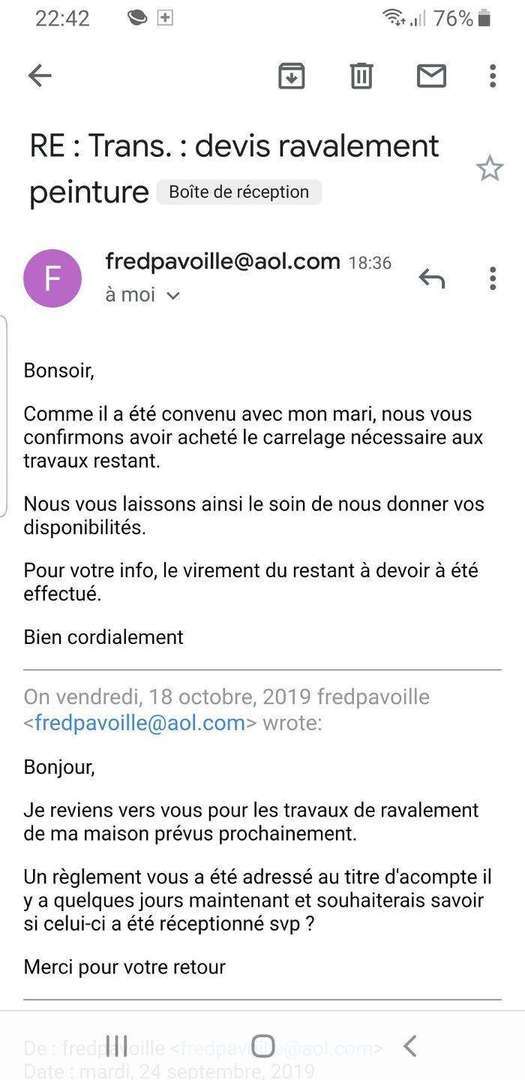525x1080 pixels.
Task: Open the sender's purple F avatar
Action: point(52,278)
